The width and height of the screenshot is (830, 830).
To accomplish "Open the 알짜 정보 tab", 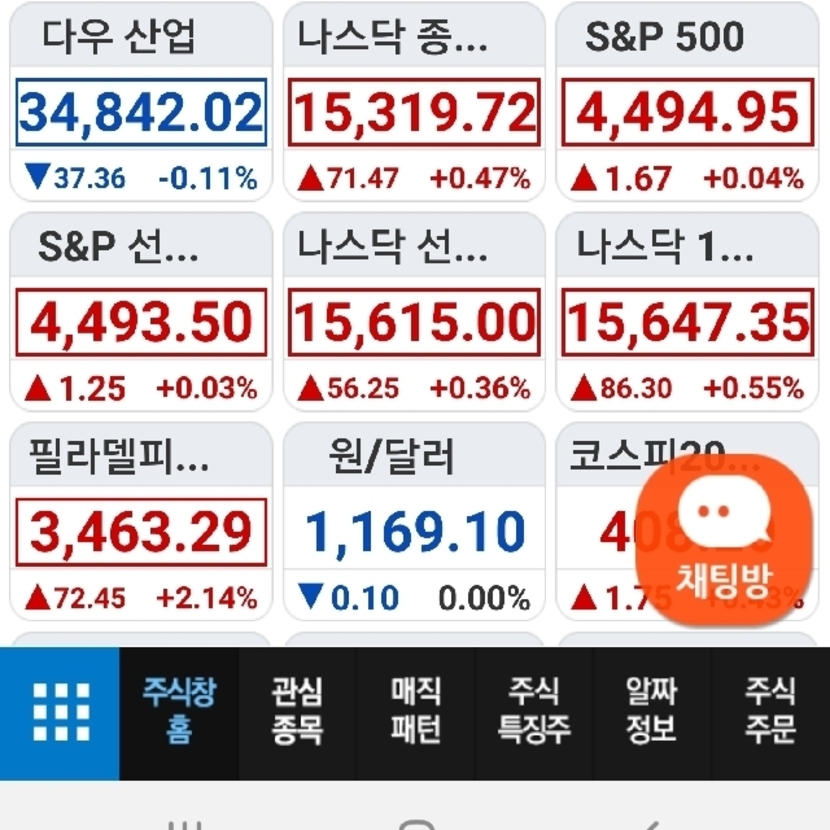I will pyautogui.click(x=652, y=712).
